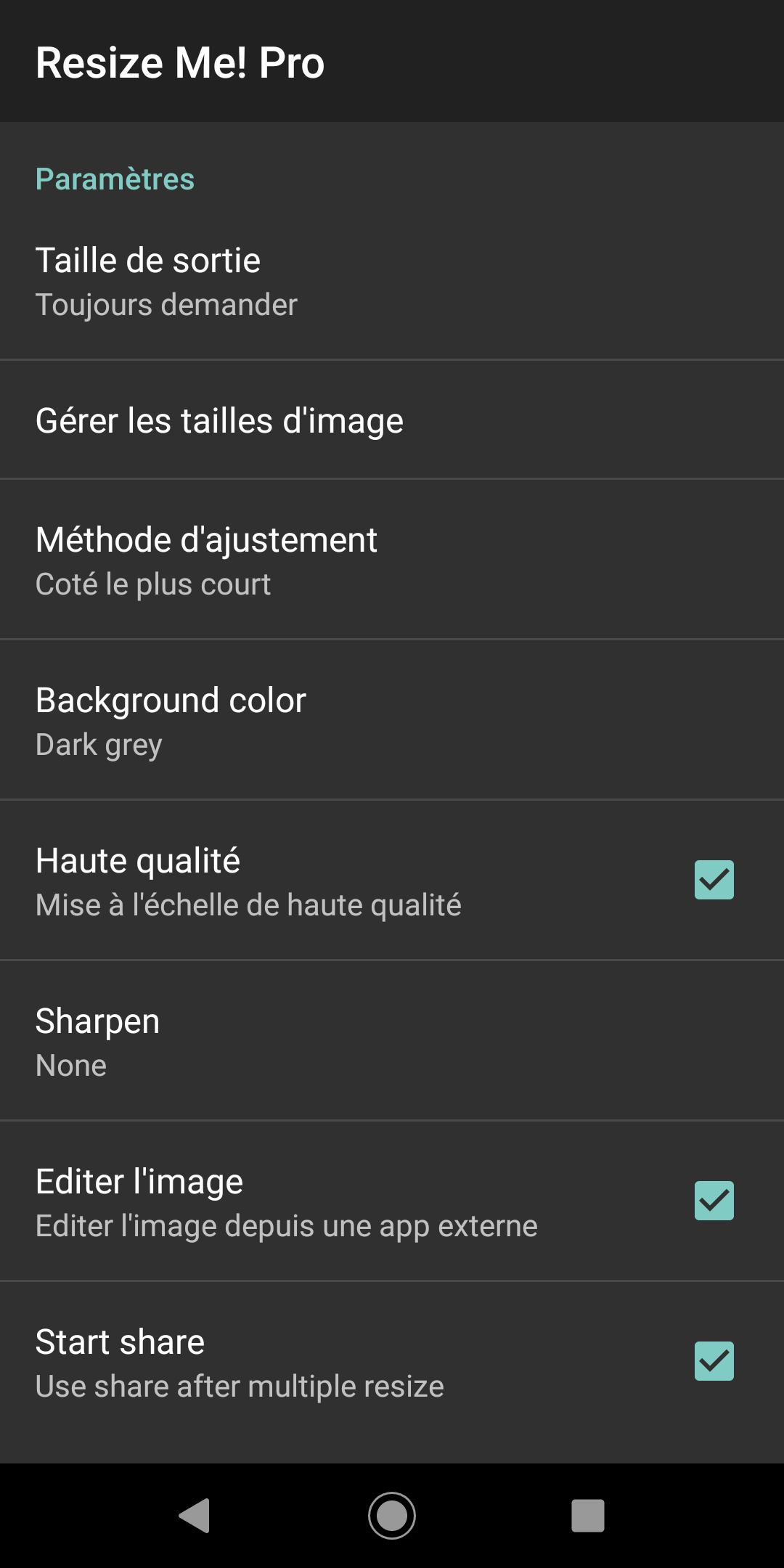Turn off the Start share checkbox

(x=714, y=1361)
